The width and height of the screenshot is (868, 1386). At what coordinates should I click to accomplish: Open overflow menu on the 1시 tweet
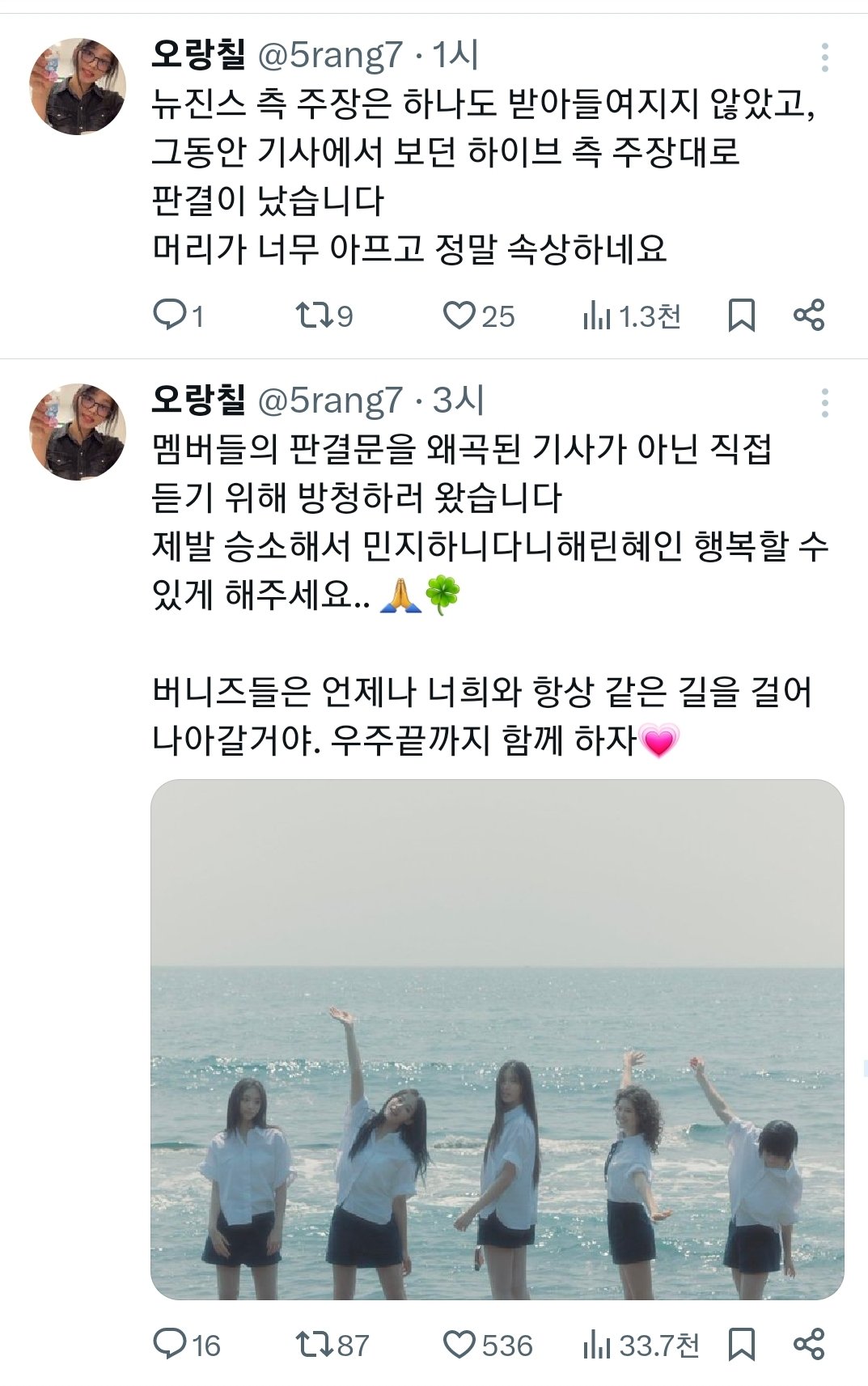coord(824,57)
